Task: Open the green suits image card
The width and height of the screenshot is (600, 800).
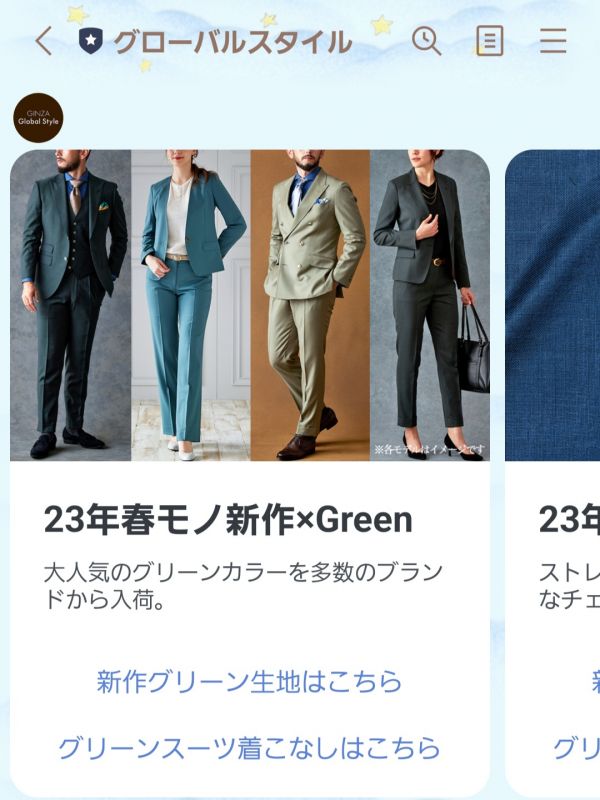Action: click(x=250, y=305)
